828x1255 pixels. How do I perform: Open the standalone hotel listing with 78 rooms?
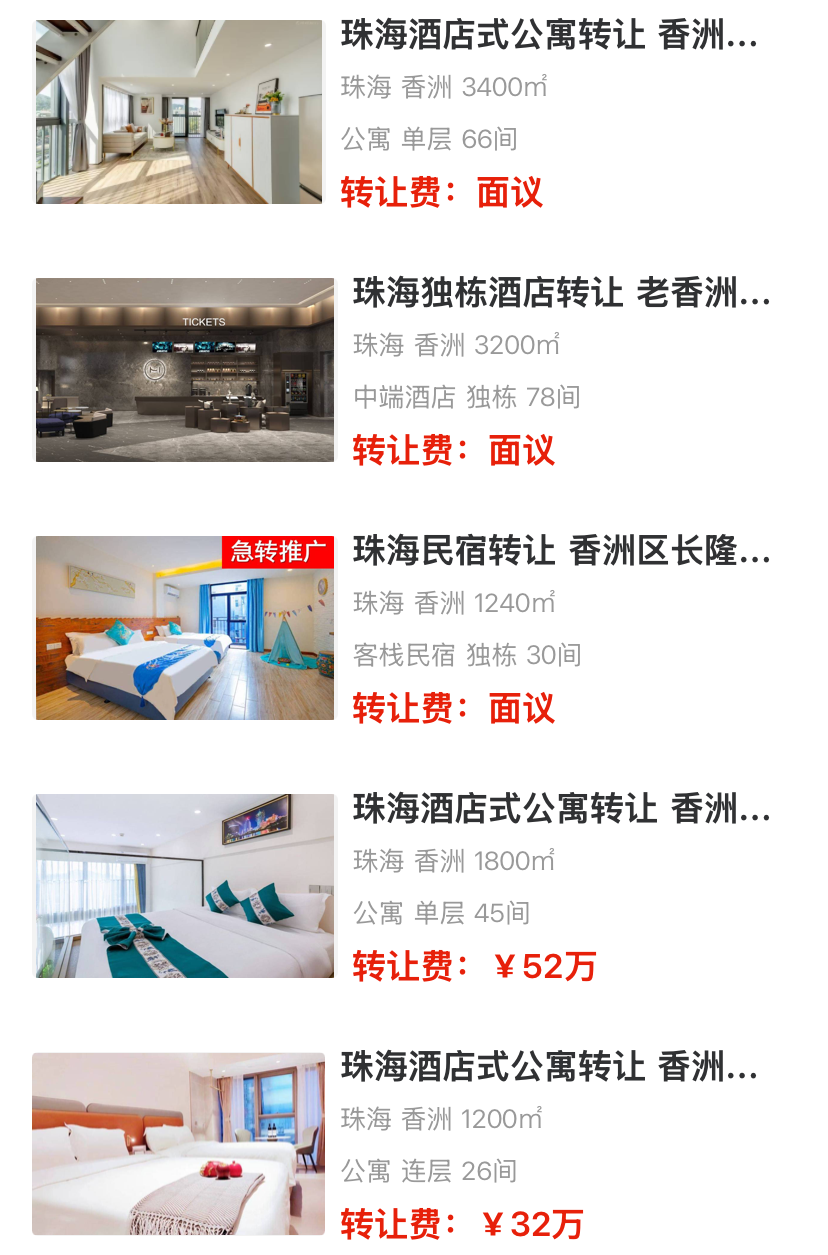pos(560,295)
